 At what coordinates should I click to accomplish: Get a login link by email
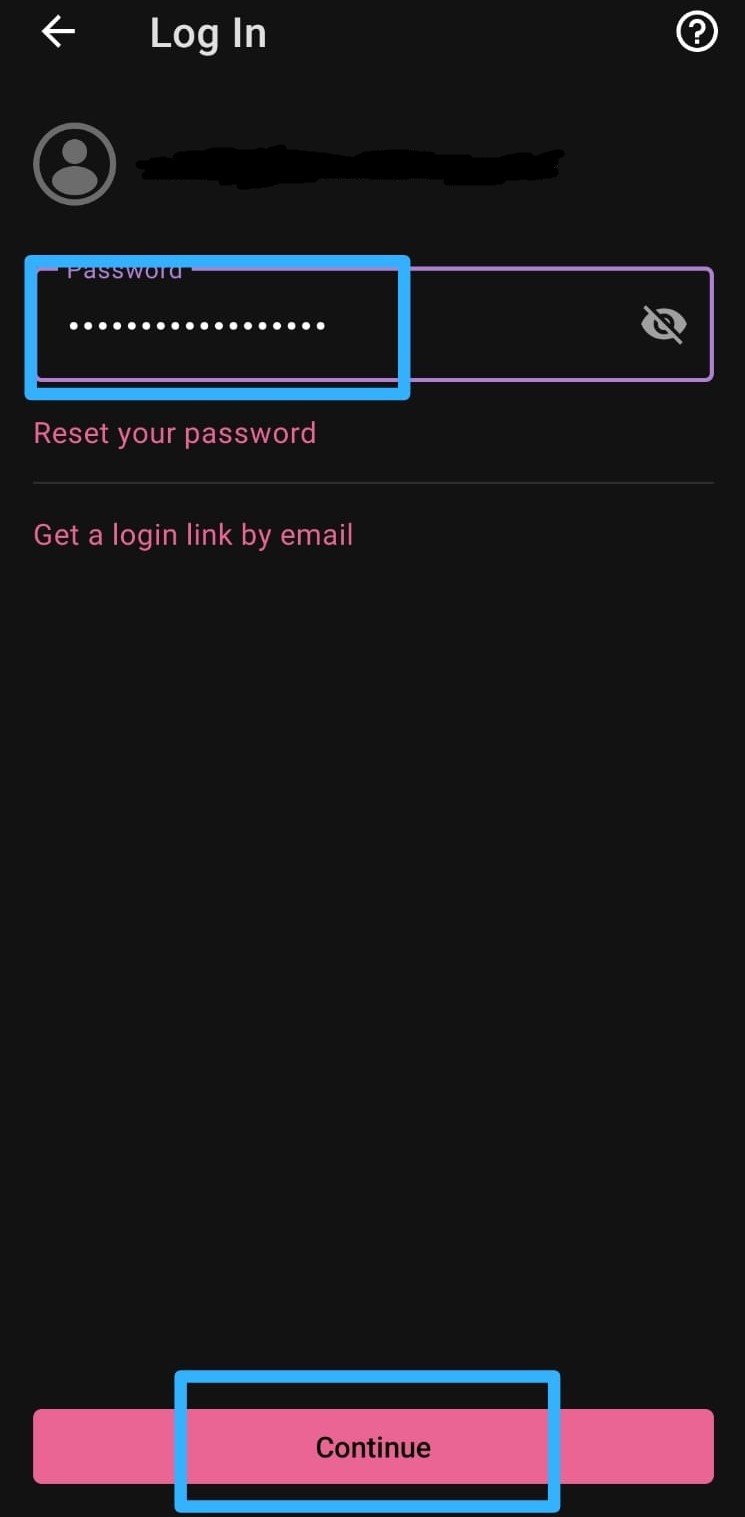point(193,535)
